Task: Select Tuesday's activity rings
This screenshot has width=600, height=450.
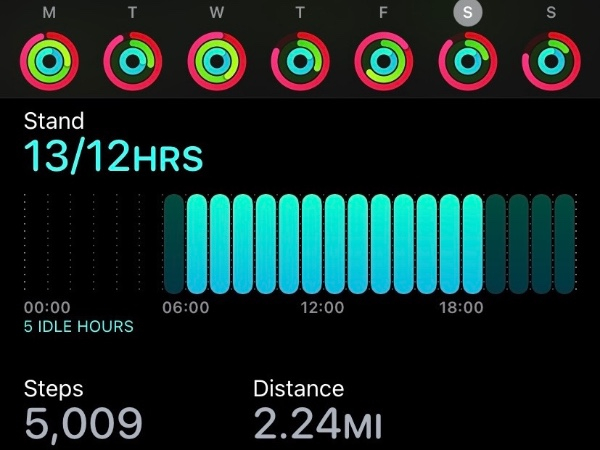Action: tap(133, 62)
